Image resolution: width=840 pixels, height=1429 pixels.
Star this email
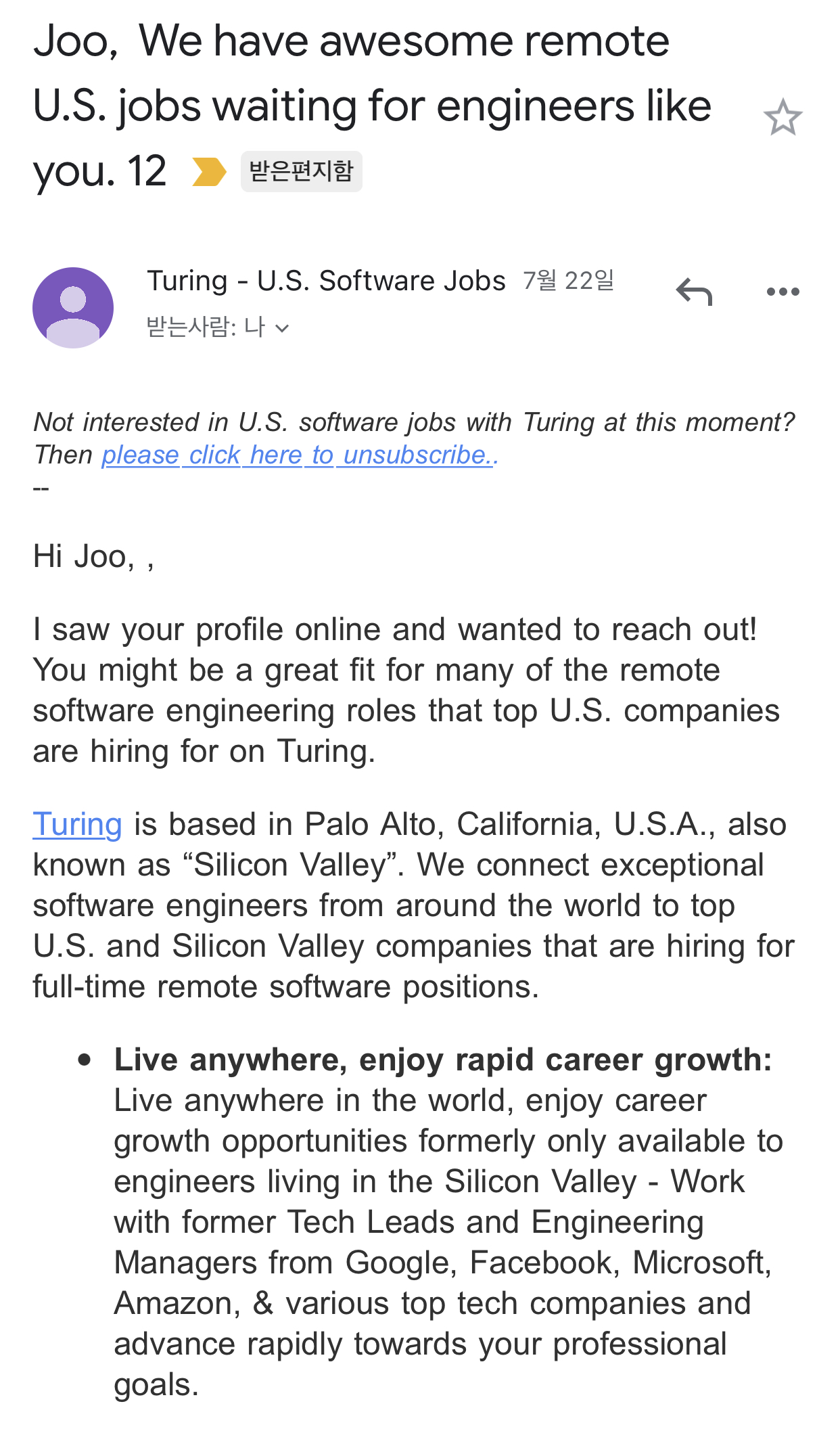(783, 118)
